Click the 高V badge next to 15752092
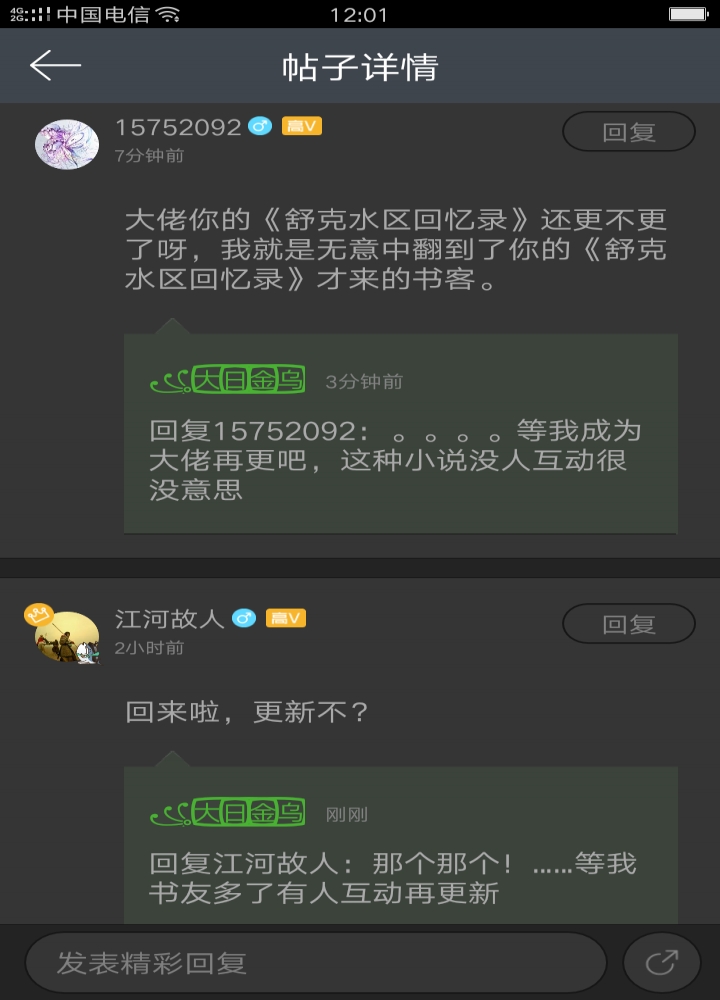The height and width of the screenshot is (1000, 720). [301, 125]
